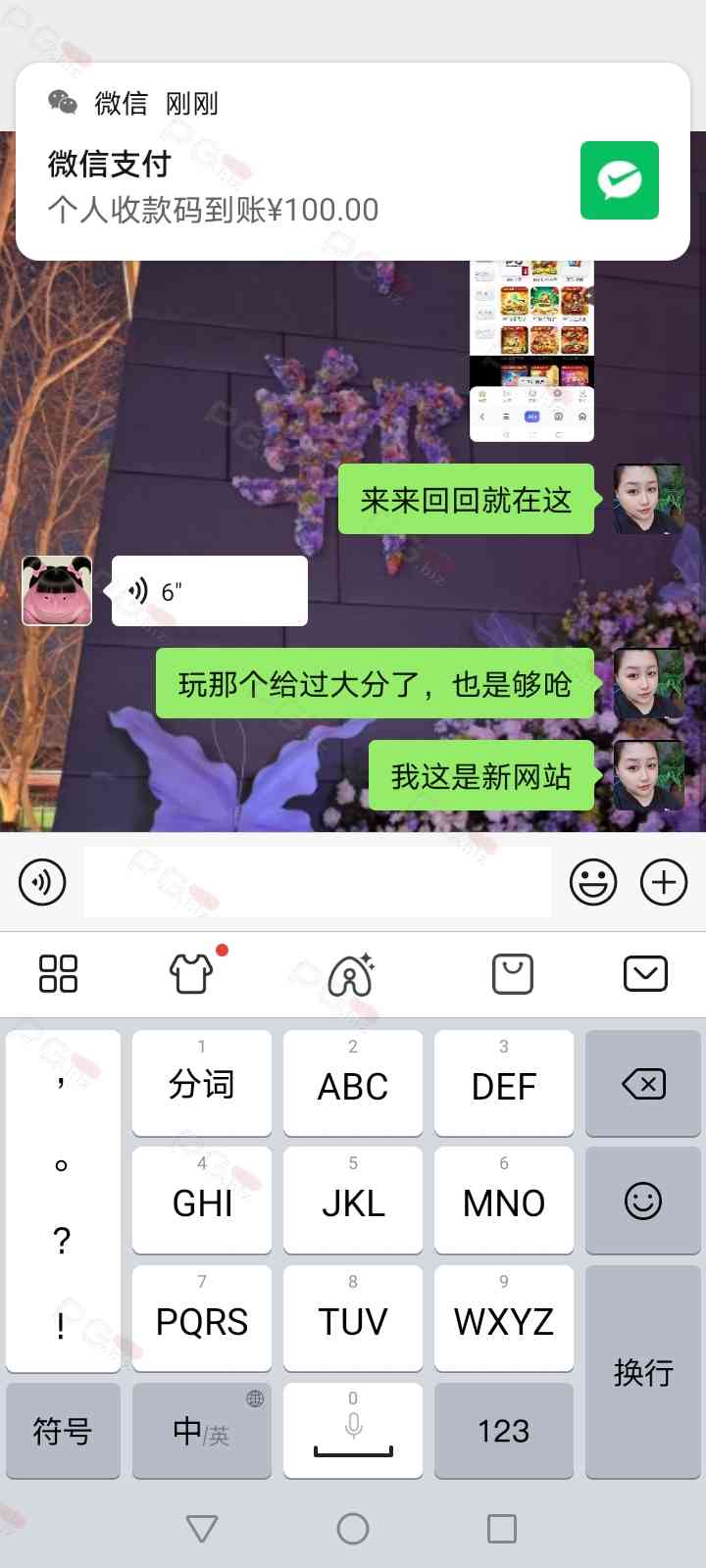Collapse the keyboard with the down arrow
This screenshot has height=1568, width=706.
645,974
